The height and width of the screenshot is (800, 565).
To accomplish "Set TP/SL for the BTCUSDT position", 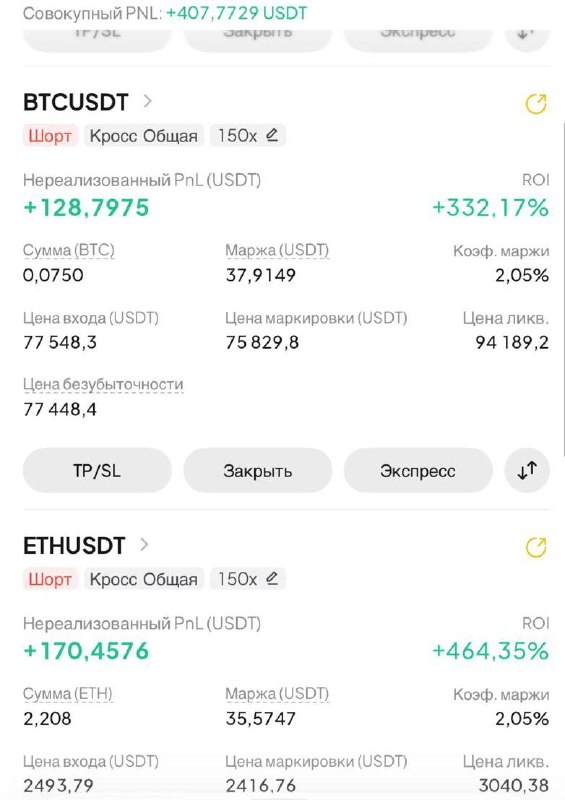I will tap(97, 470).
